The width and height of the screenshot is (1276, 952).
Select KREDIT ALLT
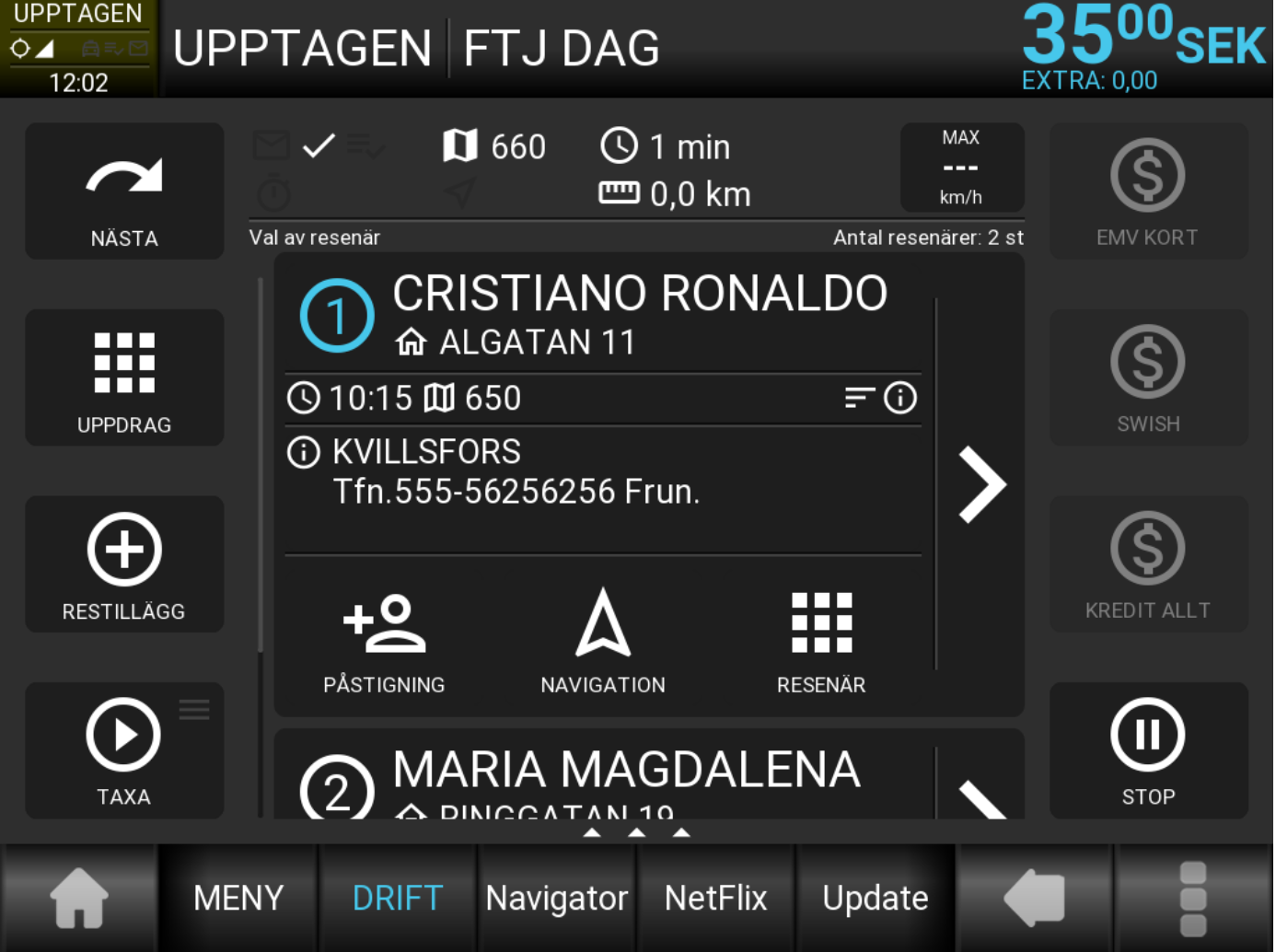click(x=1148, y=564)
